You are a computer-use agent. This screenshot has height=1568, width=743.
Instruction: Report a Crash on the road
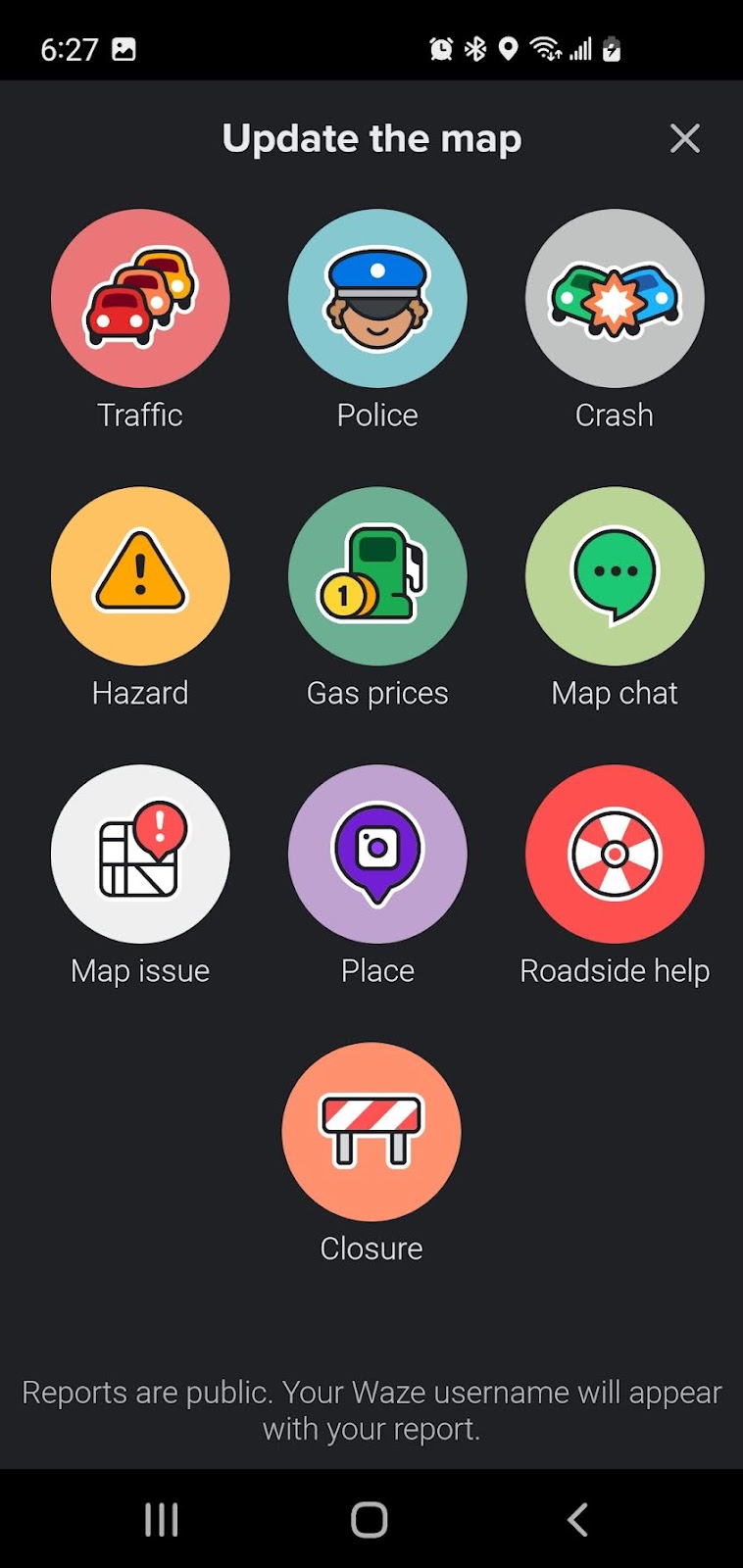point(615,298)
